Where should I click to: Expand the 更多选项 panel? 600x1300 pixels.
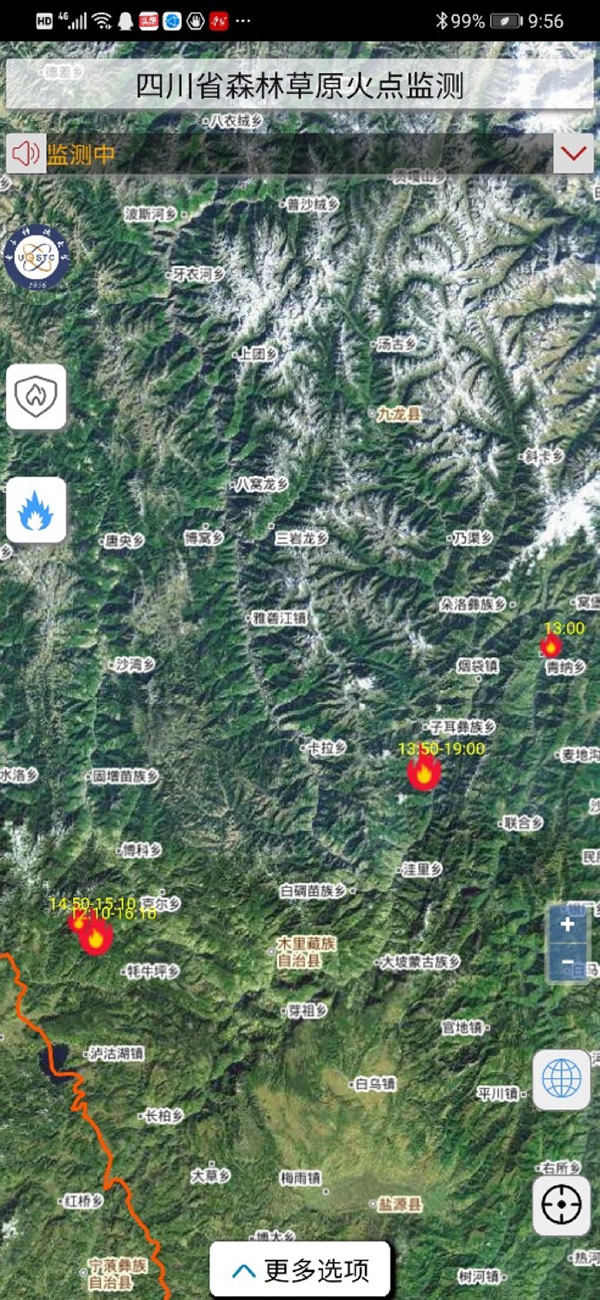(x=300, y=1270)
